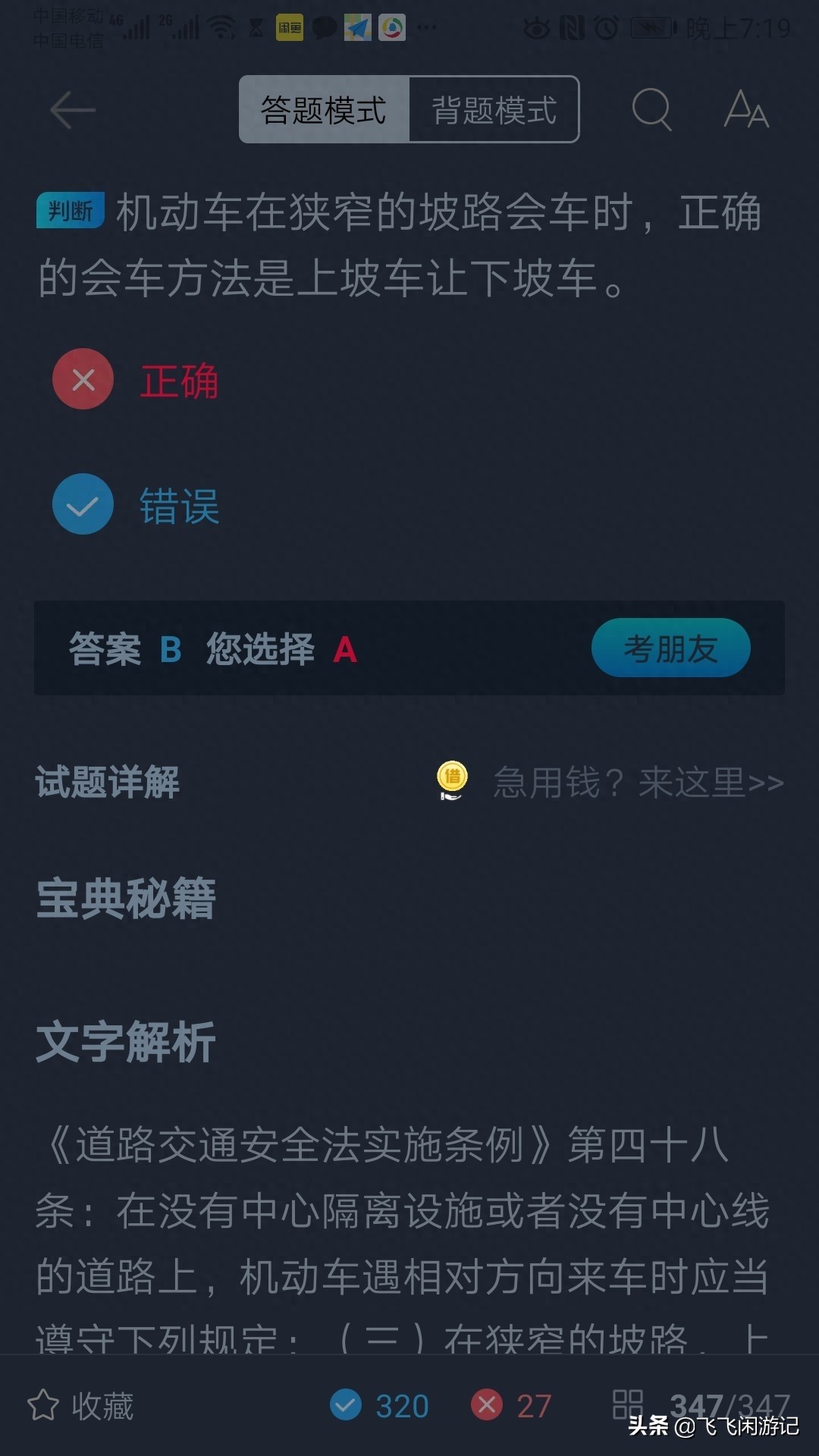Select the 正确 answer option
The image size is (819, 1456).
(136, 380)
